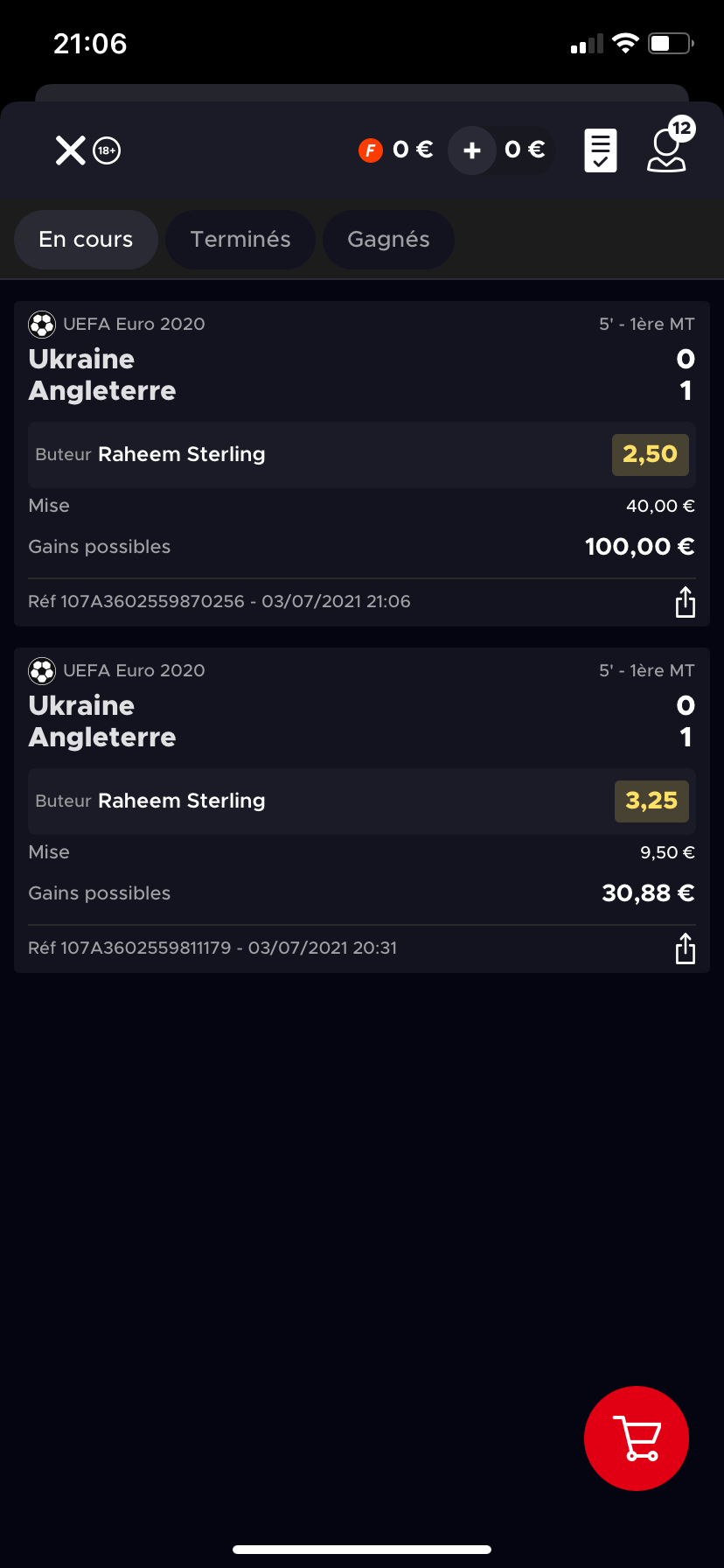This screenshot has height=1568, width=724.
Task: Select the En cours tab
Action: coord(86,240)
